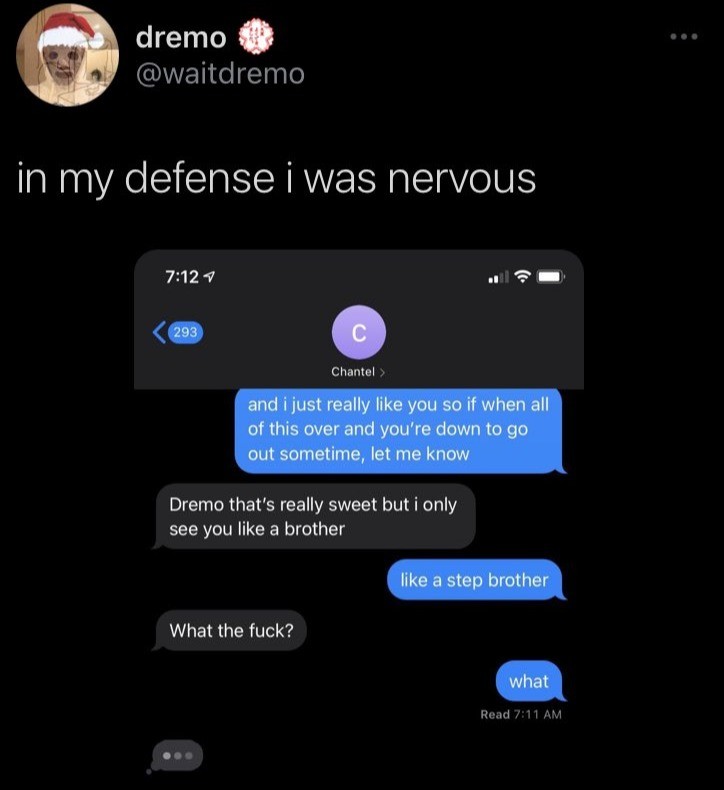Open the tweet's overflow menu
Viewport: 724px width, 790px height.
[684, 37]
